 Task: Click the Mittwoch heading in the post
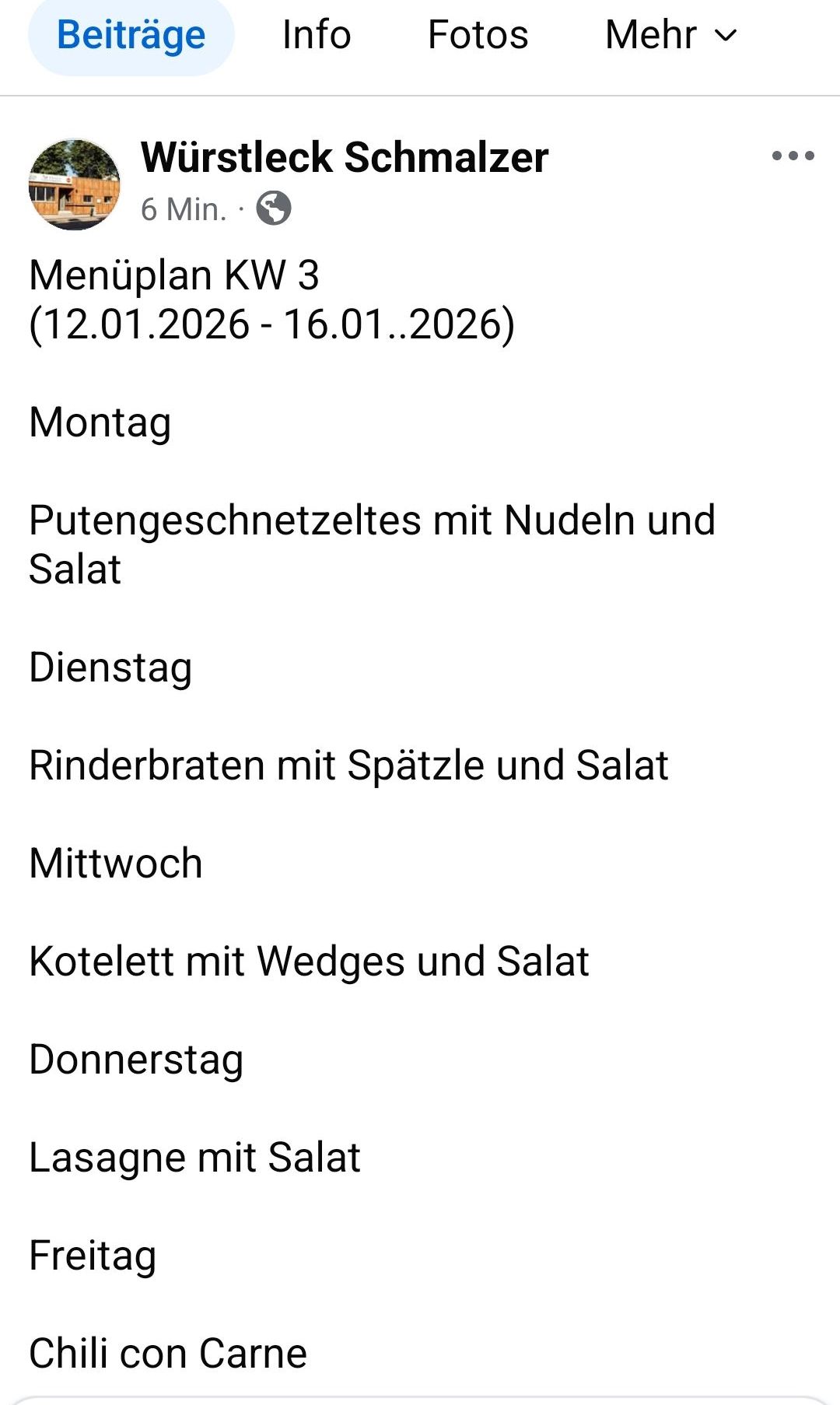coord(114,862)
